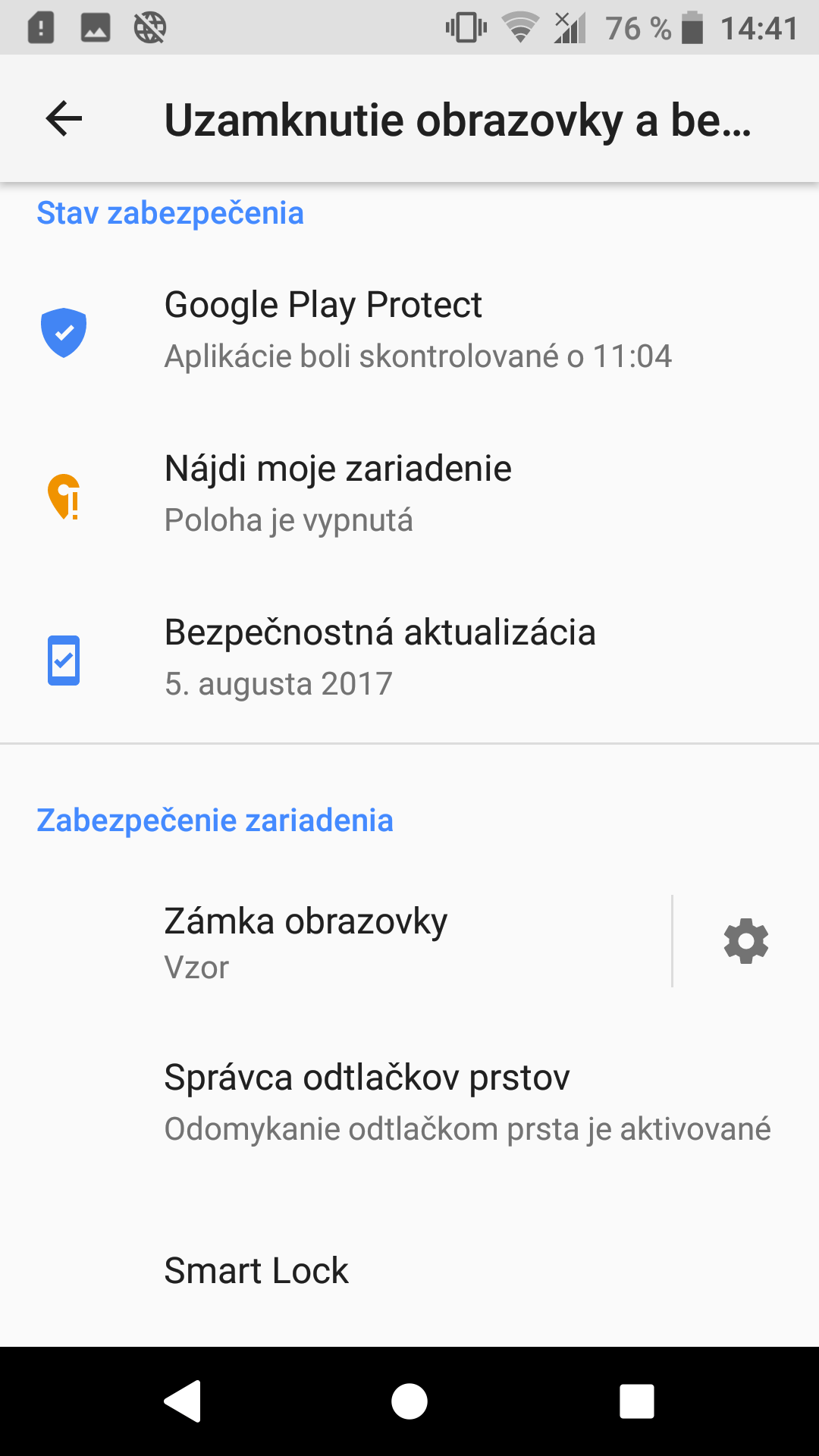This screenshot has height=1456, width=819.
Task: Open Správca odtlačkov prstov
Action: tap(409, 1103)
